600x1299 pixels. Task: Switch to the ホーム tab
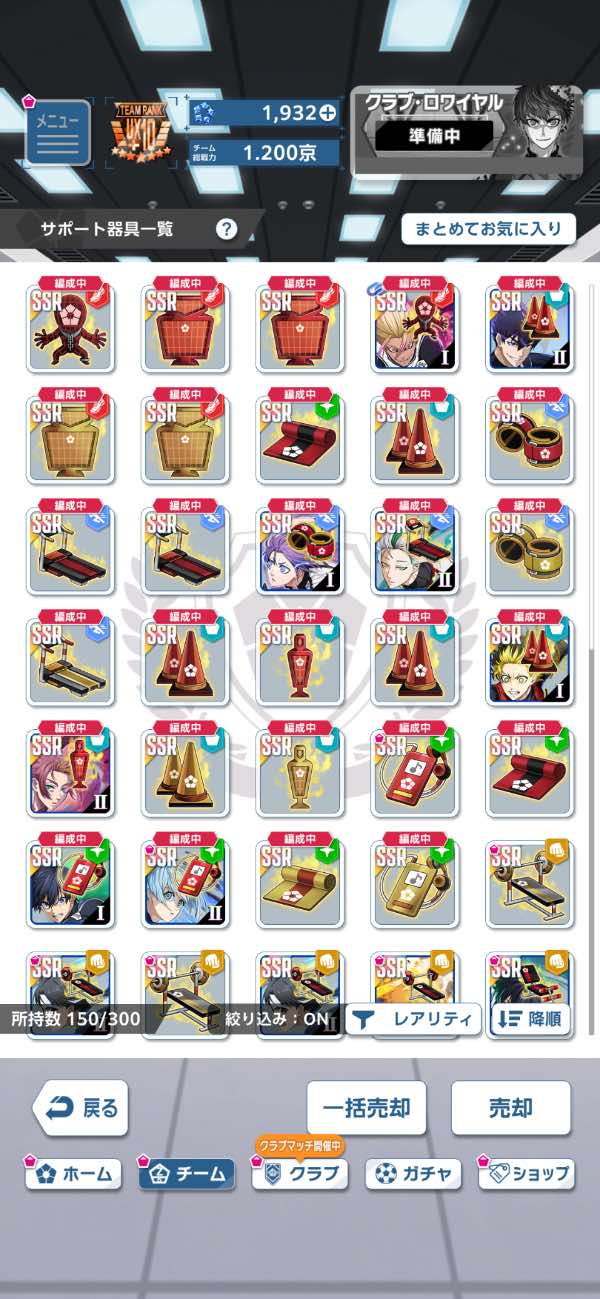tap(74, 1174)
